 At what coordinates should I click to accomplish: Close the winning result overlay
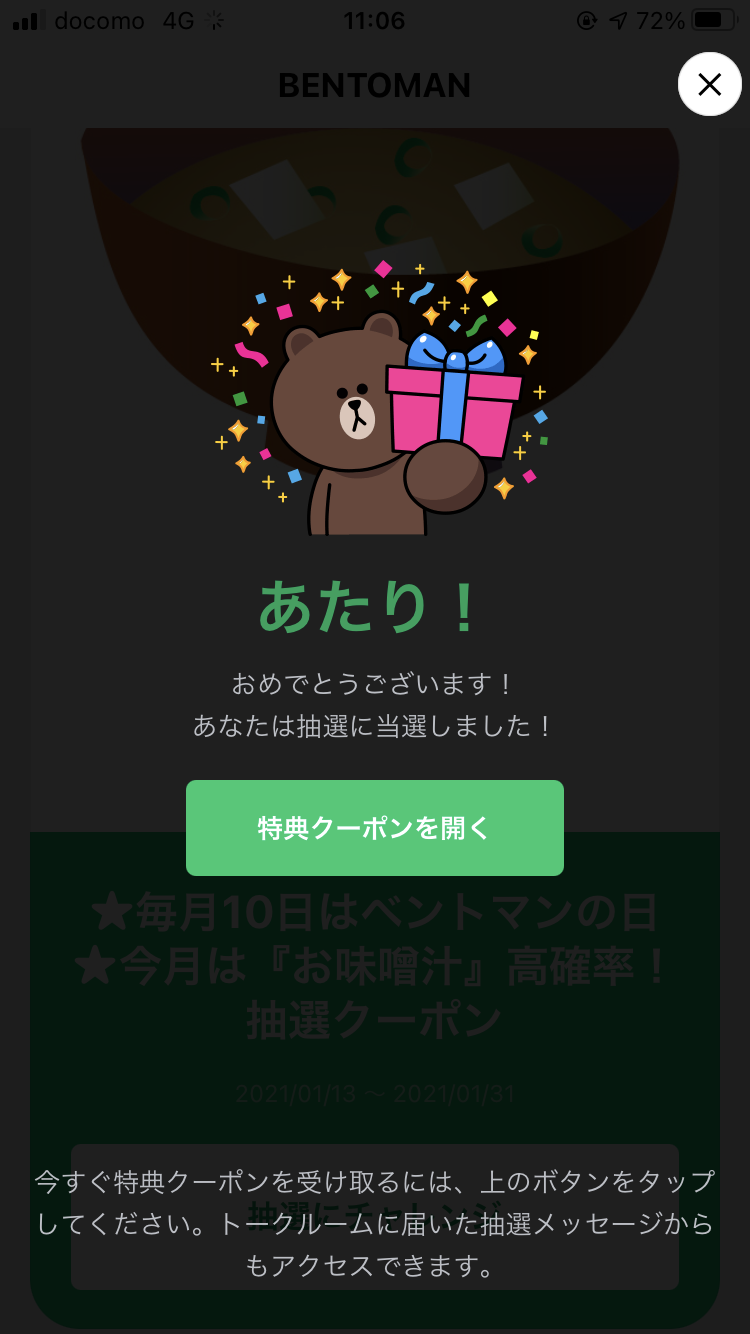[709, 84]
